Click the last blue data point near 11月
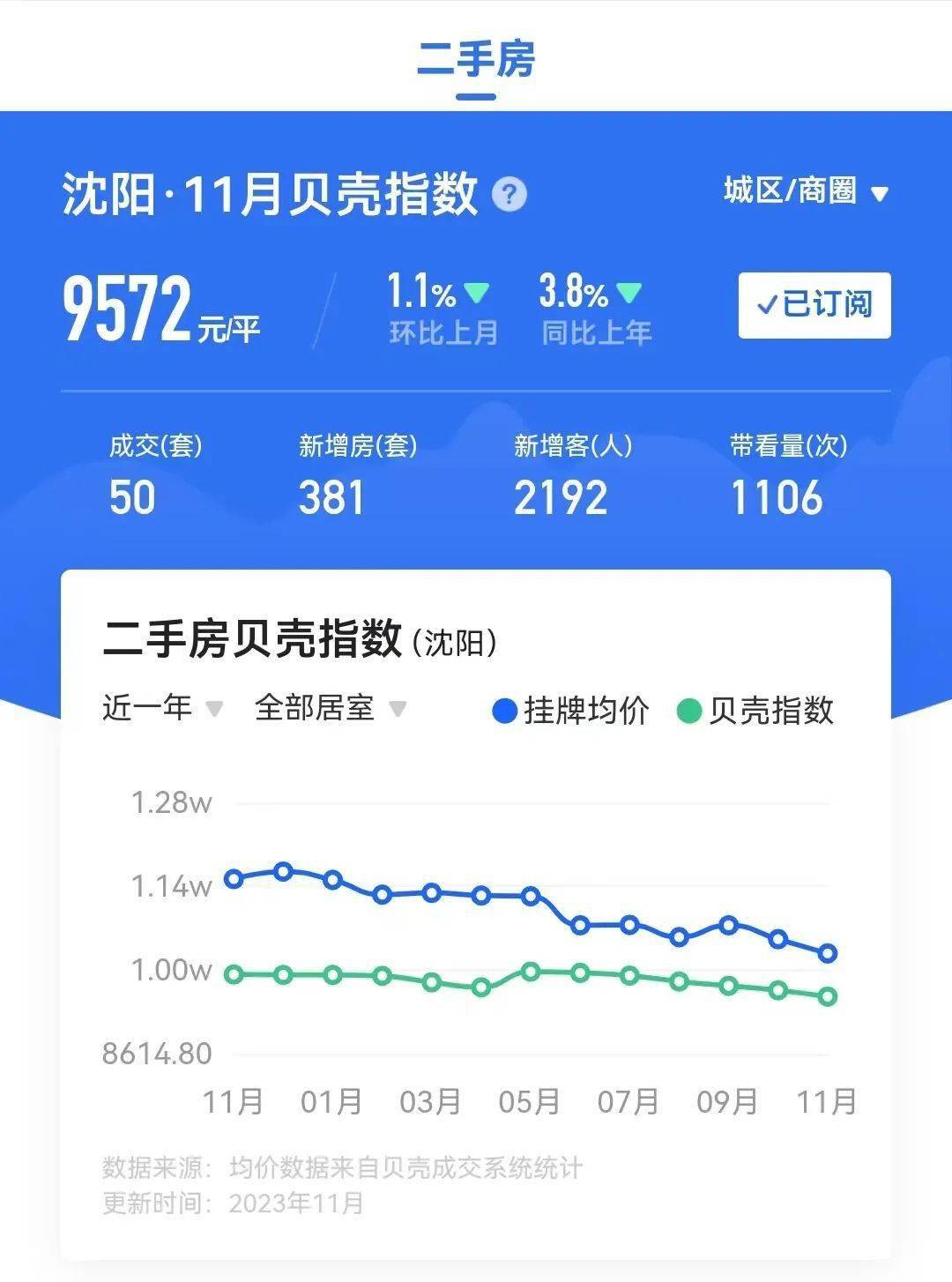The height and width of the screenshot is (1282, 952). coord(827,953)
